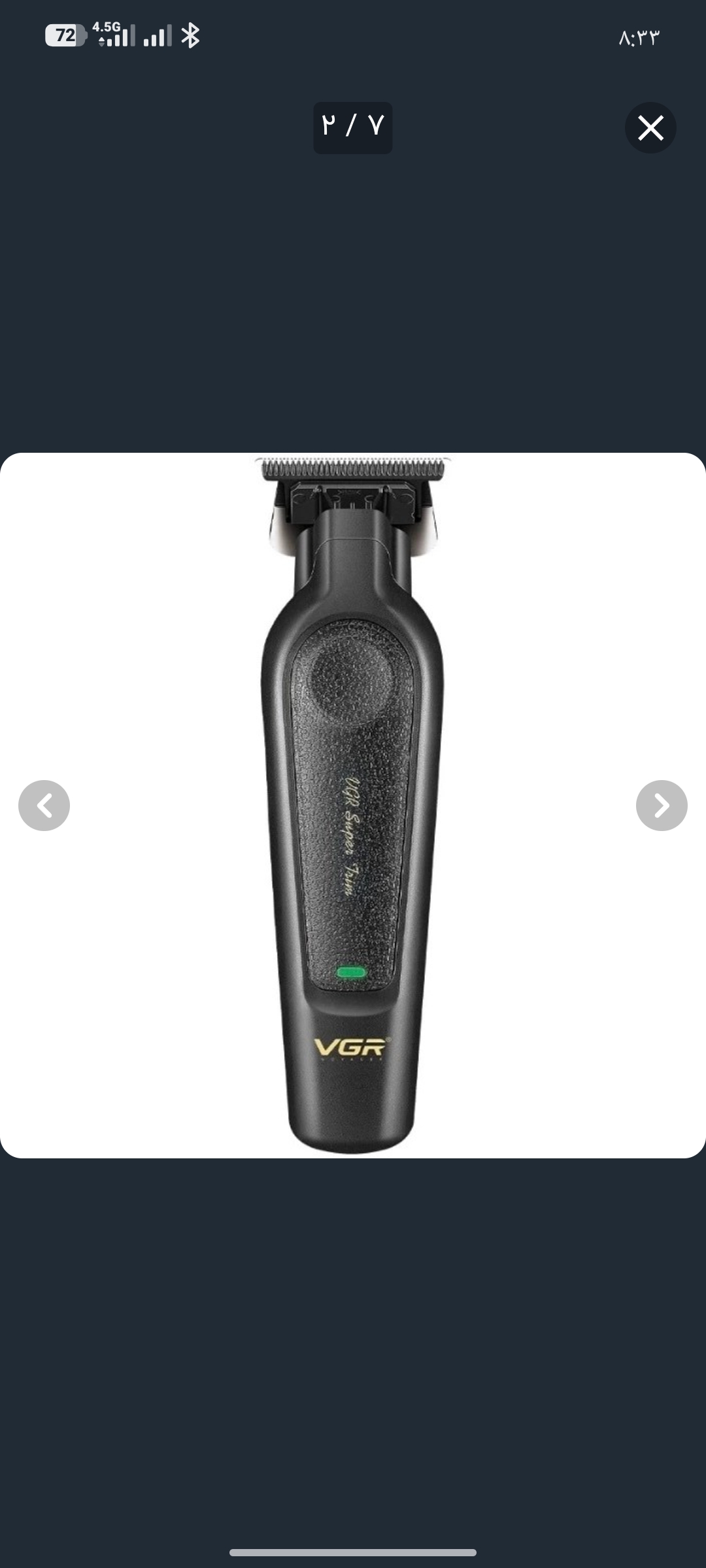
Task: Close the image gallery viewer
Action: (650, 128)
